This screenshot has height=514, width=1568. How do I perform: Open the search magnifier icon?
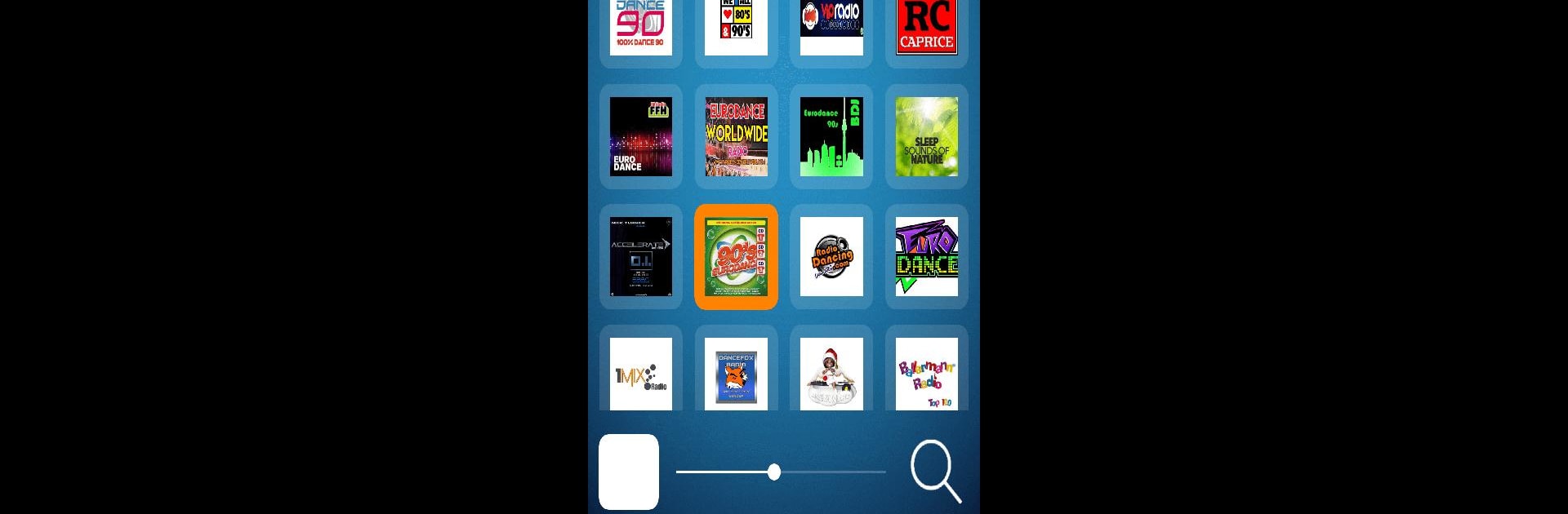[x=934, y=471]
